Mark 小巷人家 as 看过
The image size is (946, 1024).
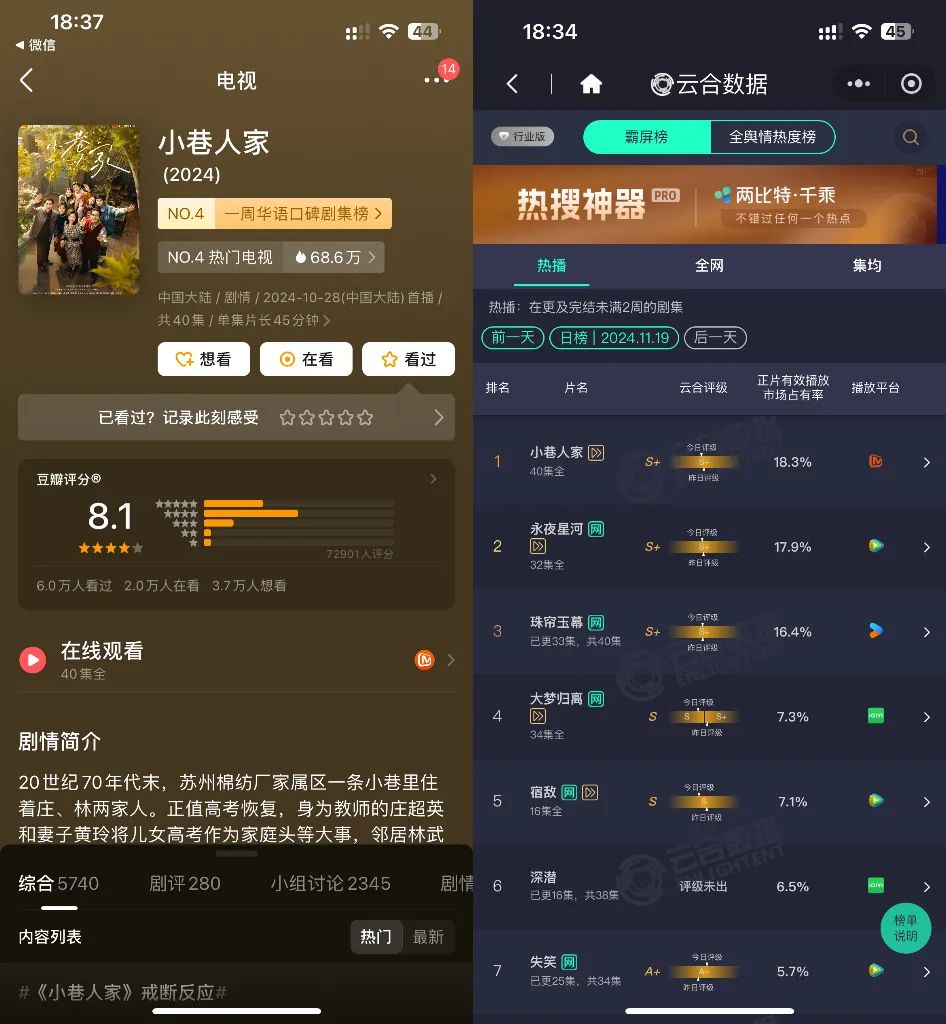tap(408, 359)
